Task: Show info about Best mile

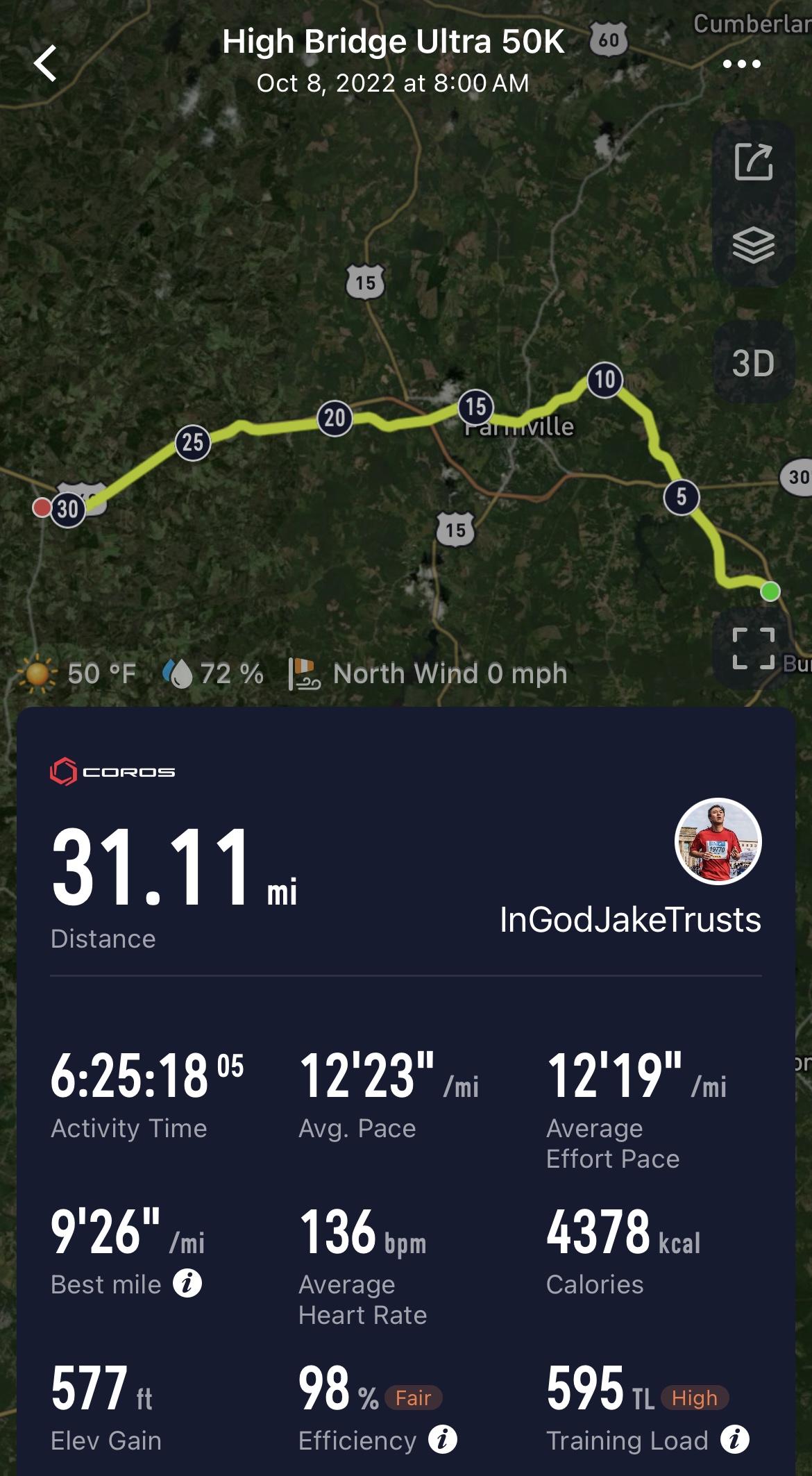Action: pos(187,1283)
